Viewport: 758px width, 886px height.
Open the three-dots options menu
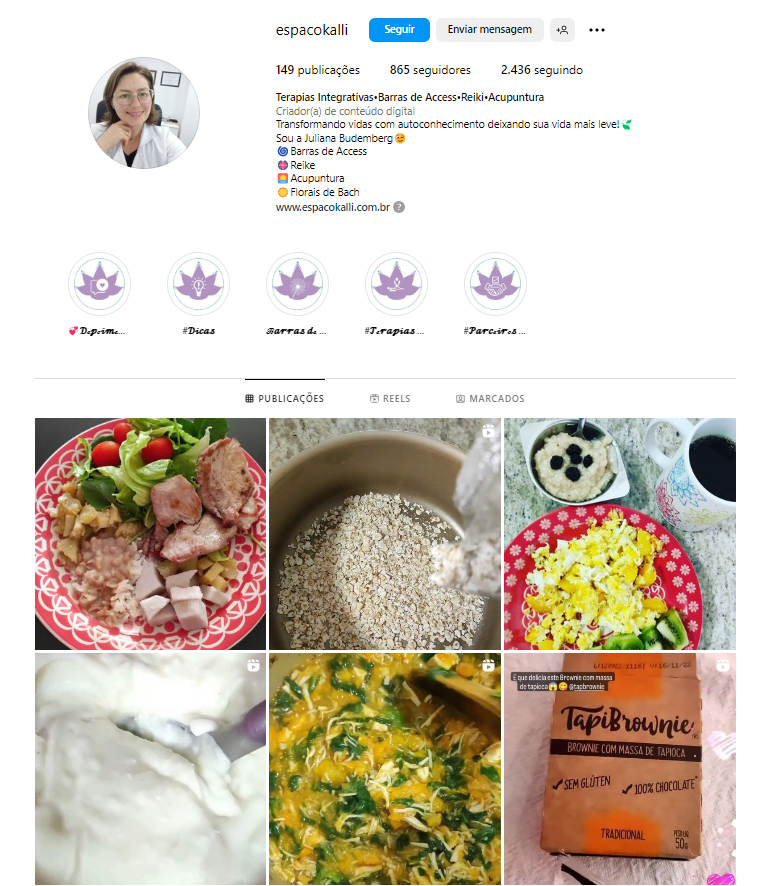[597, 30]
